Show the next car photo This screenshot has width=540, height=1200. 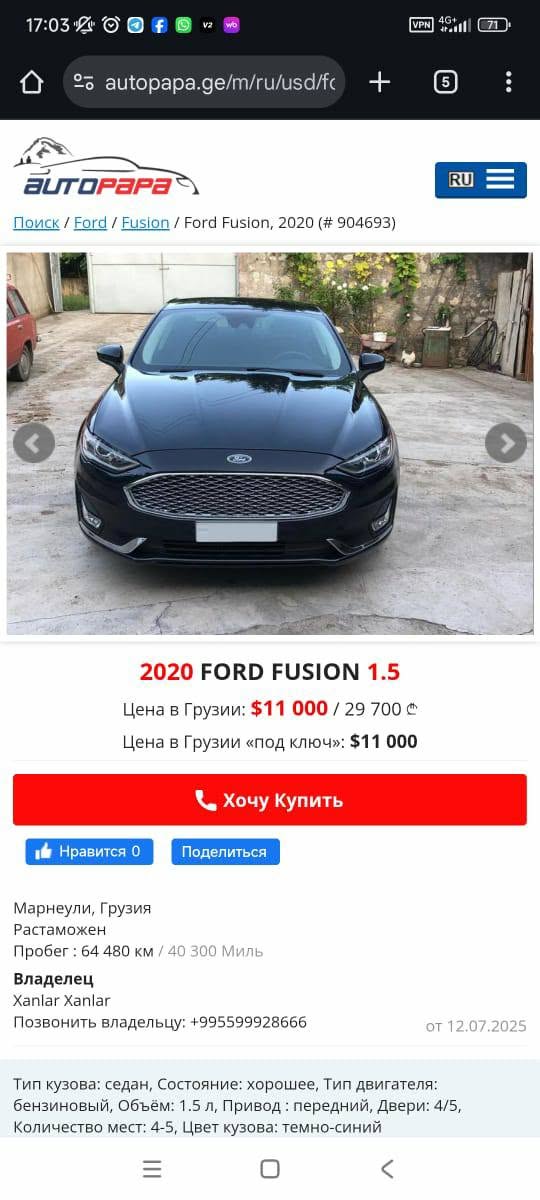pyautogui.click(x=506, y=442)
